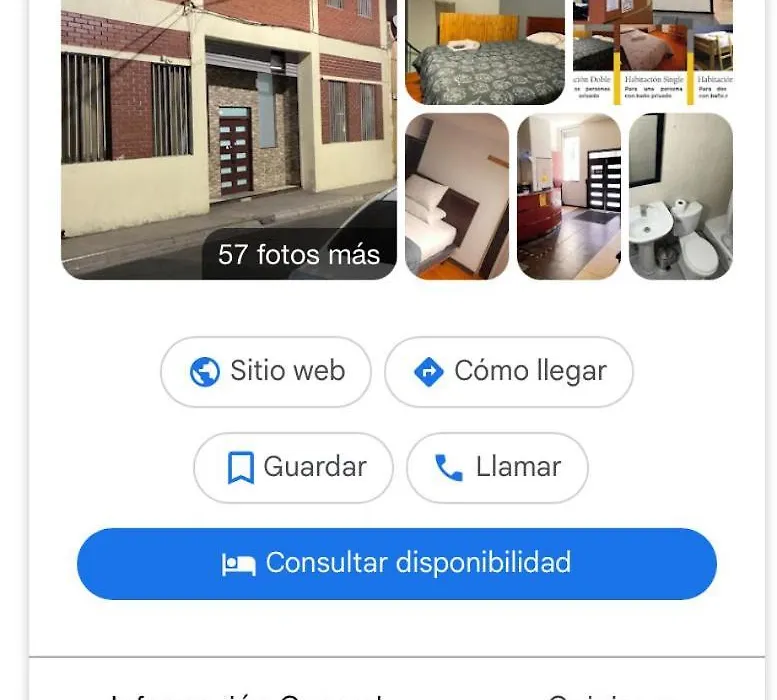777x700 pixels.
Task: Open the bed with green bedspread photo
Action: tap(485, 51)
